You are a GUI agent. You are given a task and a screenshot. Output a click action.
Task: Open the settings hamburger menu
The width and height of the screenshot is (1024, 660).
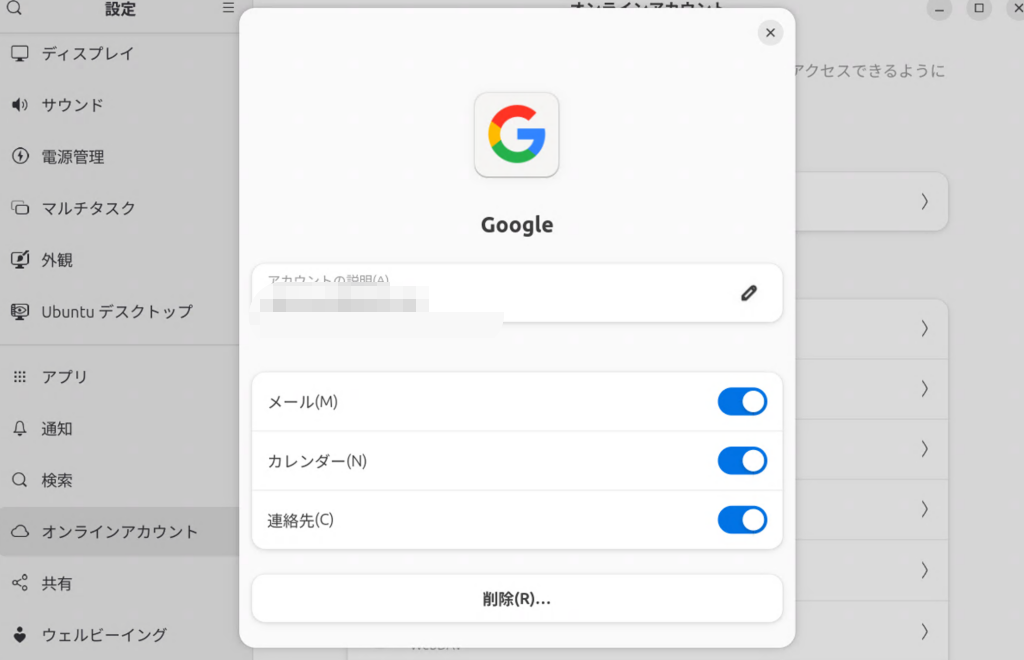pyautogui.click(x=228, y=8)
